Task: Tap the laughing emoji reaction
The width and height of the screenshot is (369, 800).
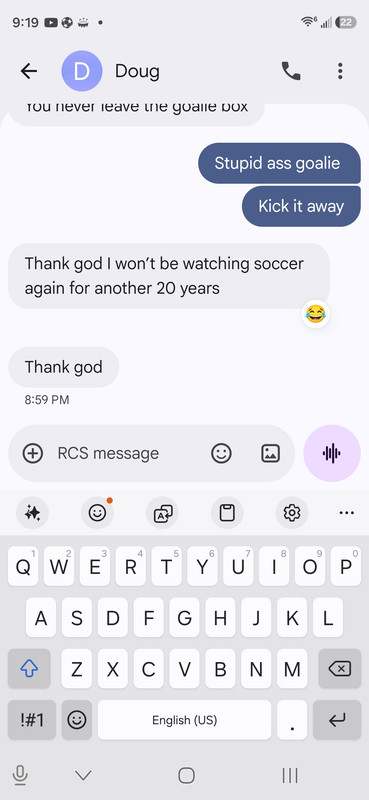Action: coord(315,314)
